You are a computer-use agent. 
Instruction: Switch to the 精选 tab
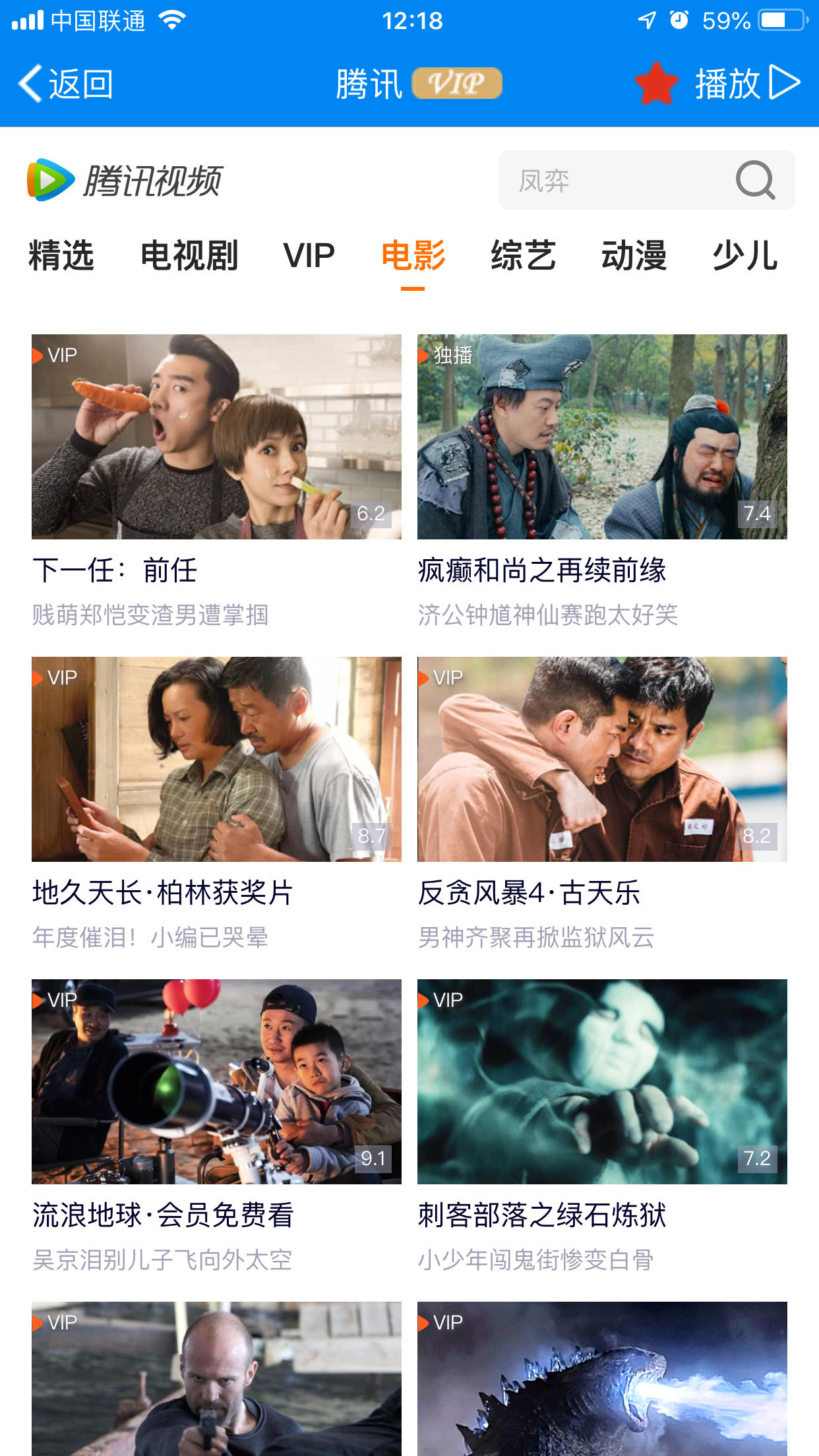pyautogui.click(x=61, y=256)
